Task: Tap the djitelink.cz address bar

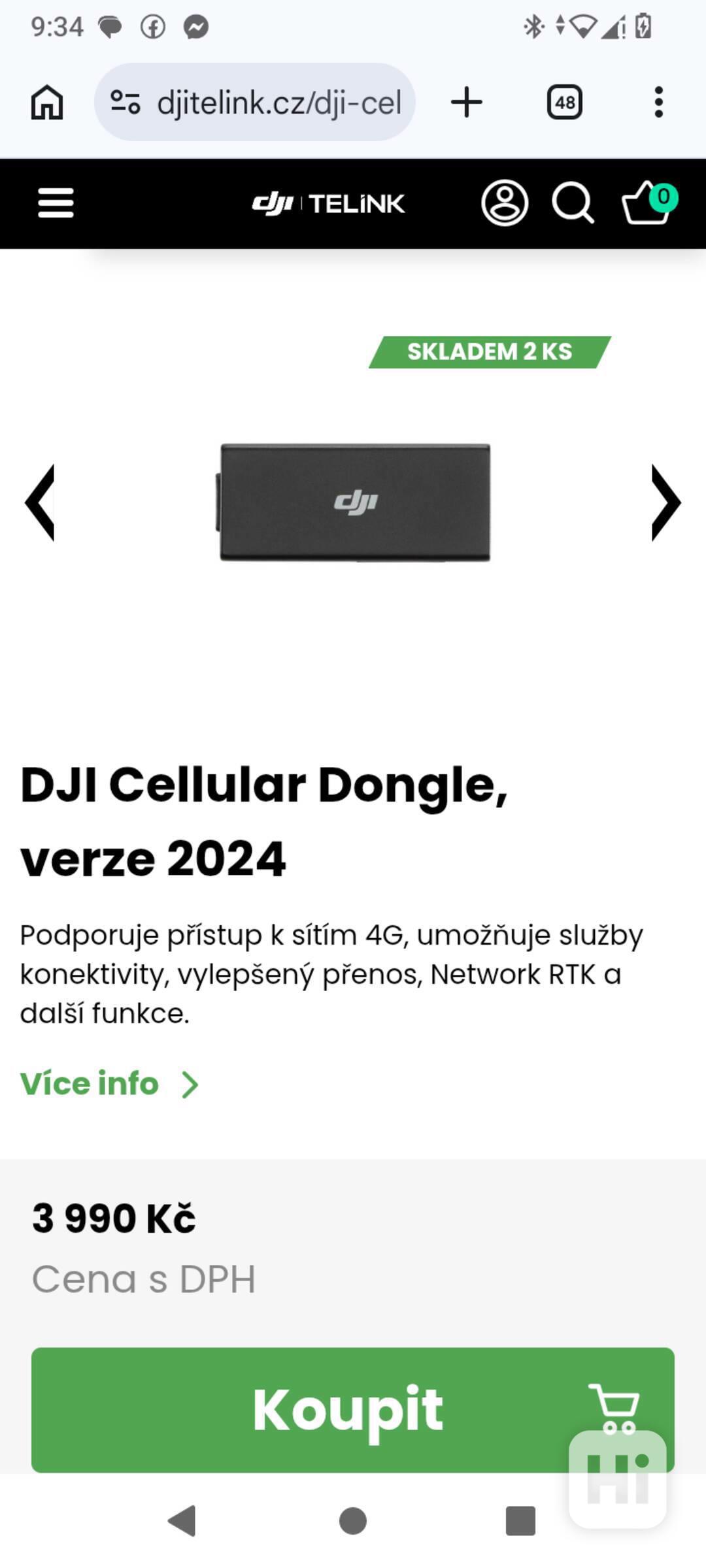Action: [278, 103]
